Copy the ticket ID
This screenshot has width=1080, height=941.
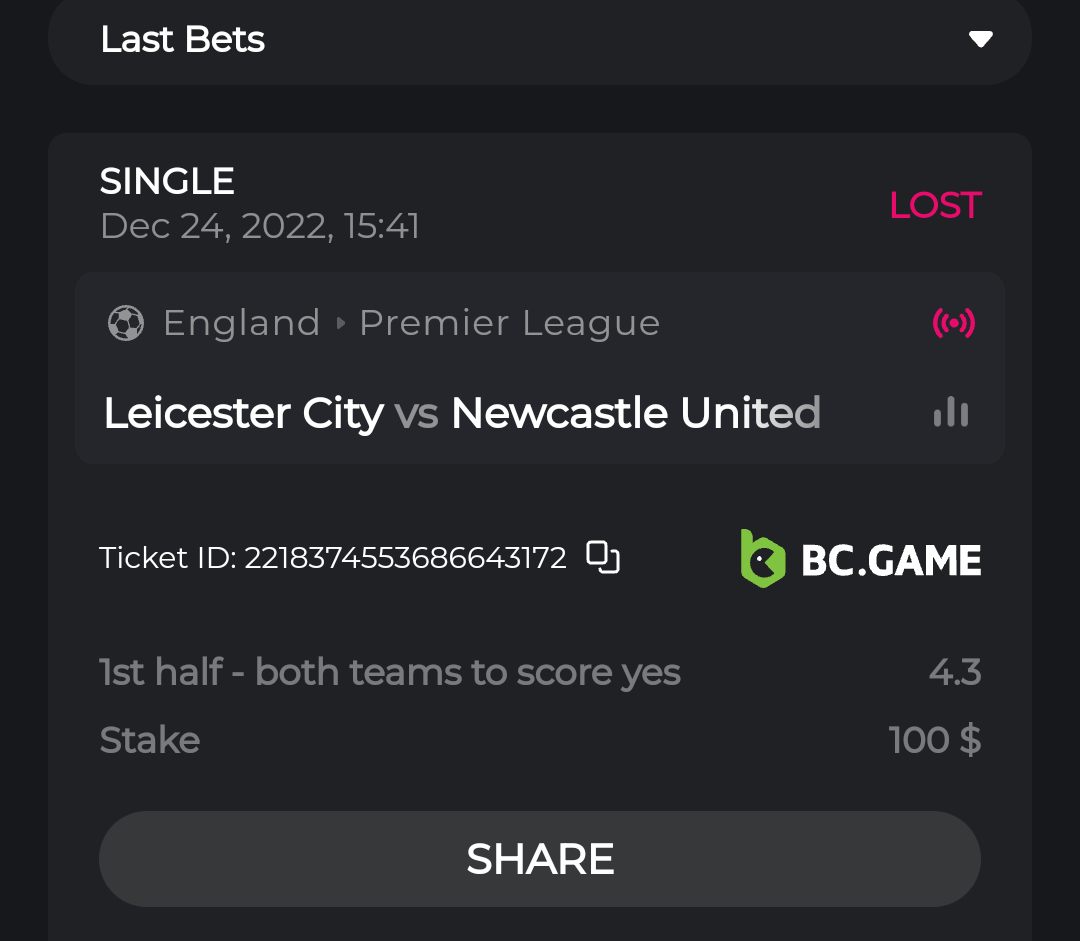pyautogui.click(x=603, y=557)
